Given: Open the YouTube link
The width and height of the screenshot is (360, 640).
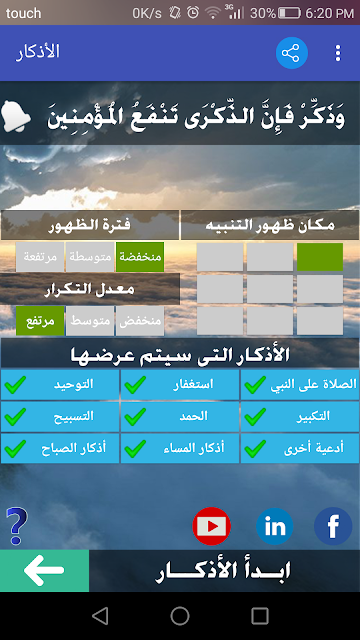Looking at the screenshot, I should (211, 527).
